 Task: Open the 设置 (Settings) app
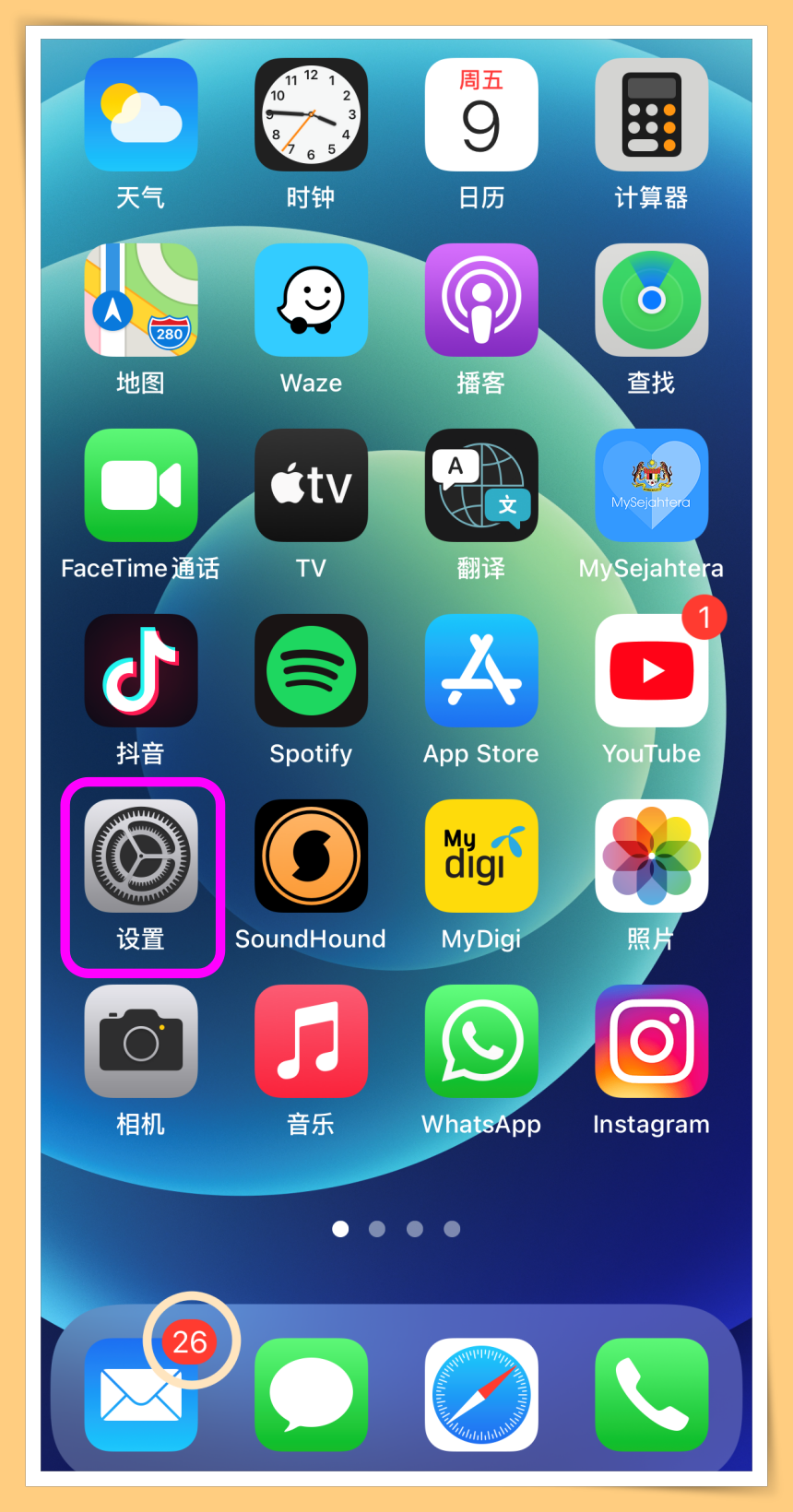click(141, 856)
